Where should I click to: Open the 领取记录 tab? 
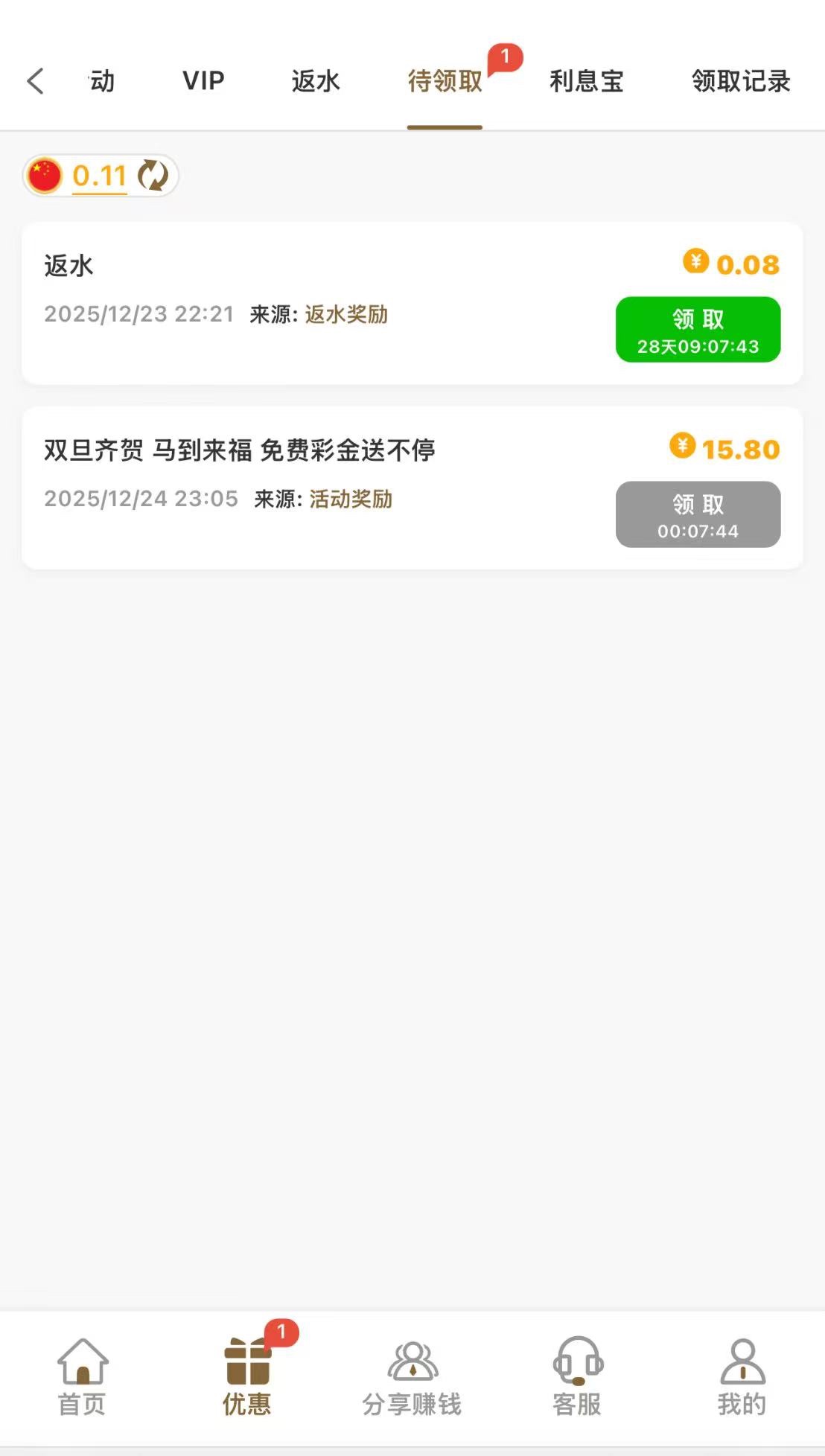coord(740,81)
